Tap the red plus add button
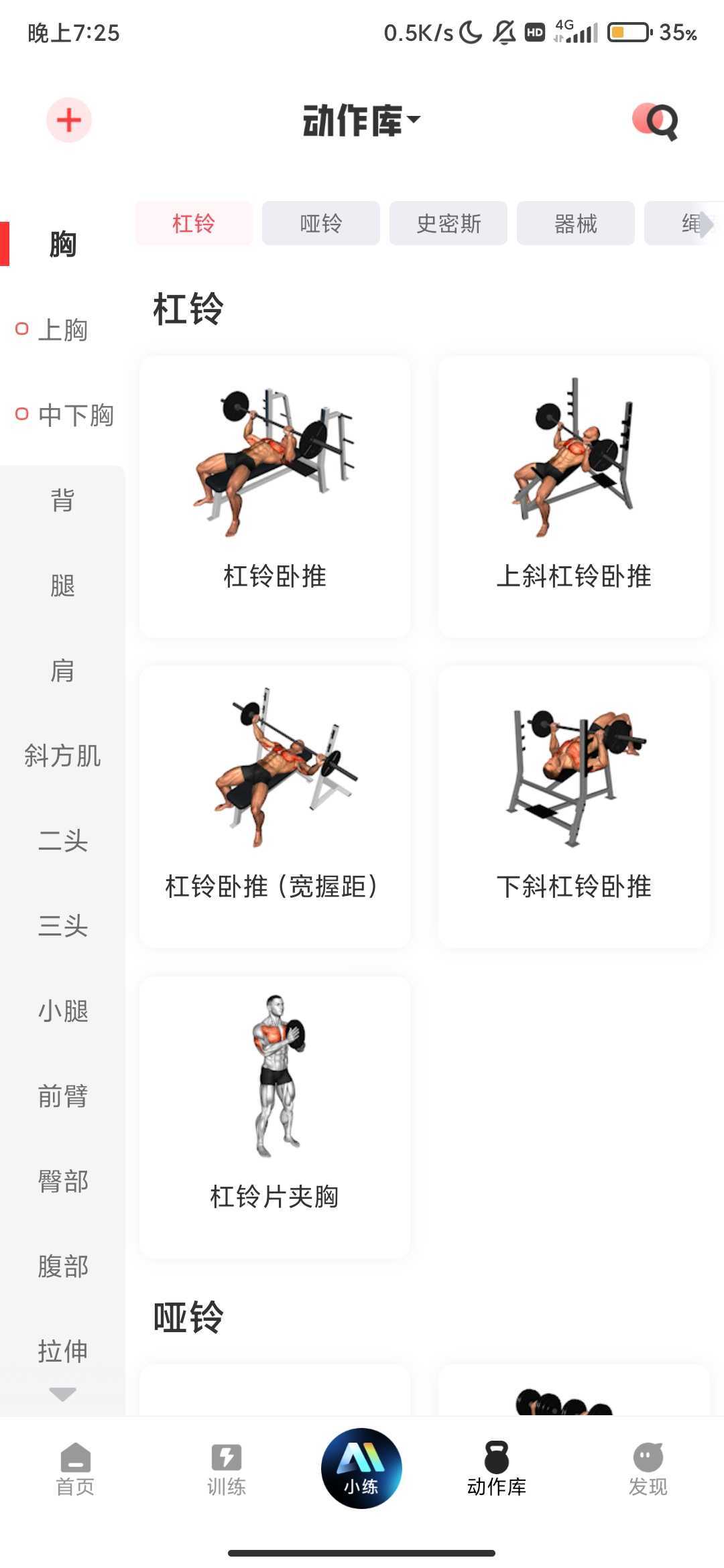The width and height of the screenshot is (724, 1568). [x=68, y=121]
